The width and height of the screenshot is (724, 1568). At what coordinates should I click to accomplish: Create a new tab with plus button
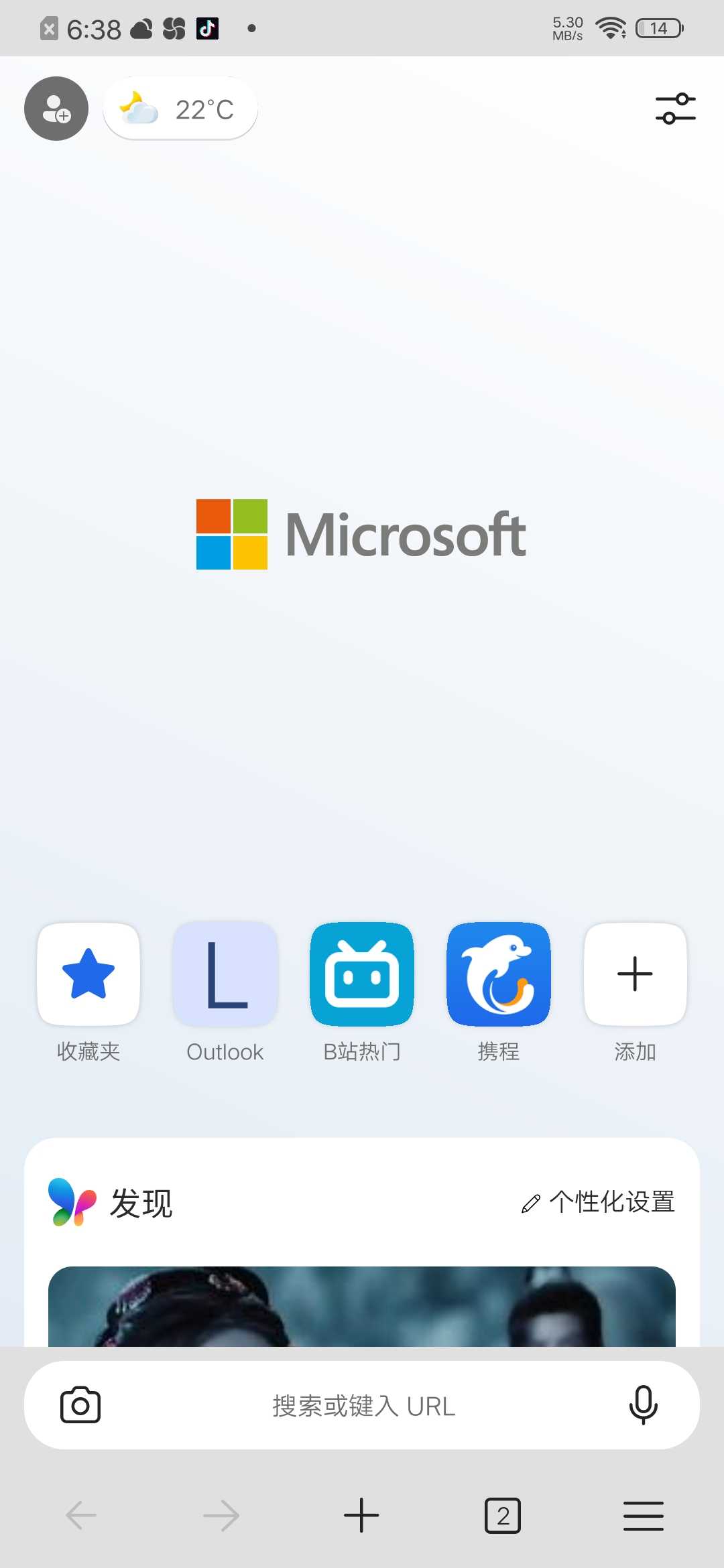(361, 1516)
